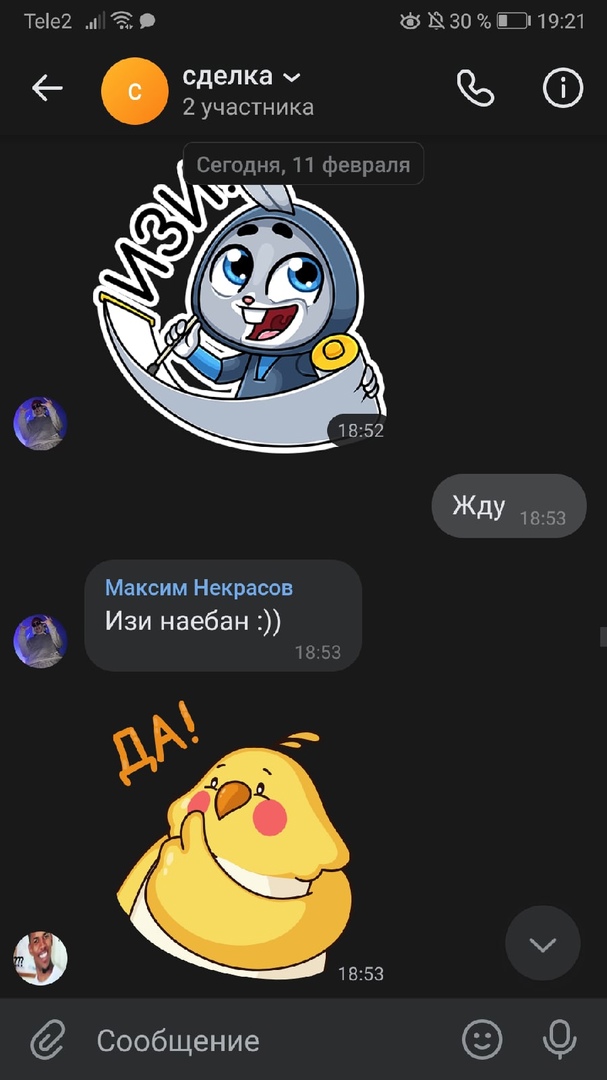Jump to the latest messages with the down arrow
This screenshot has height=1080, width=607.
click(542, 944)
